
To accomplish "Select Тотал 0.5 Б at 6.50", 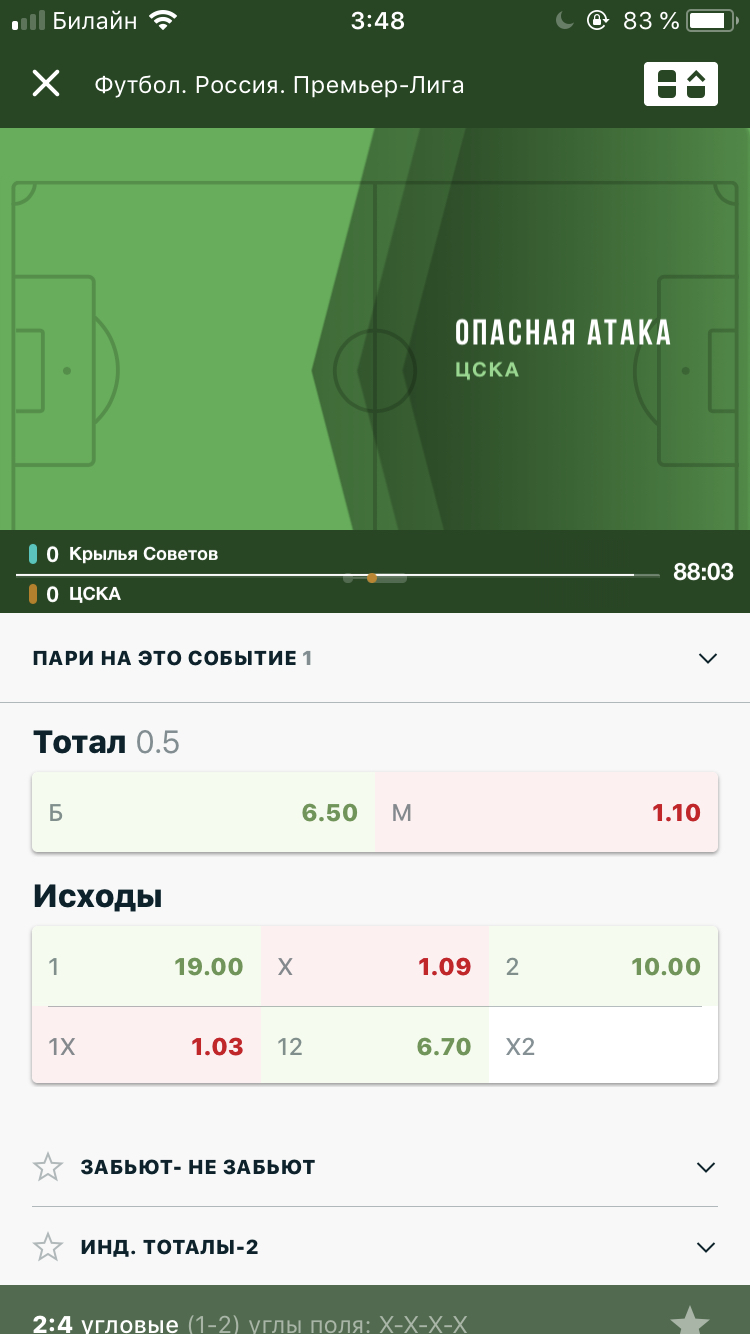I will tap(203, 812).
